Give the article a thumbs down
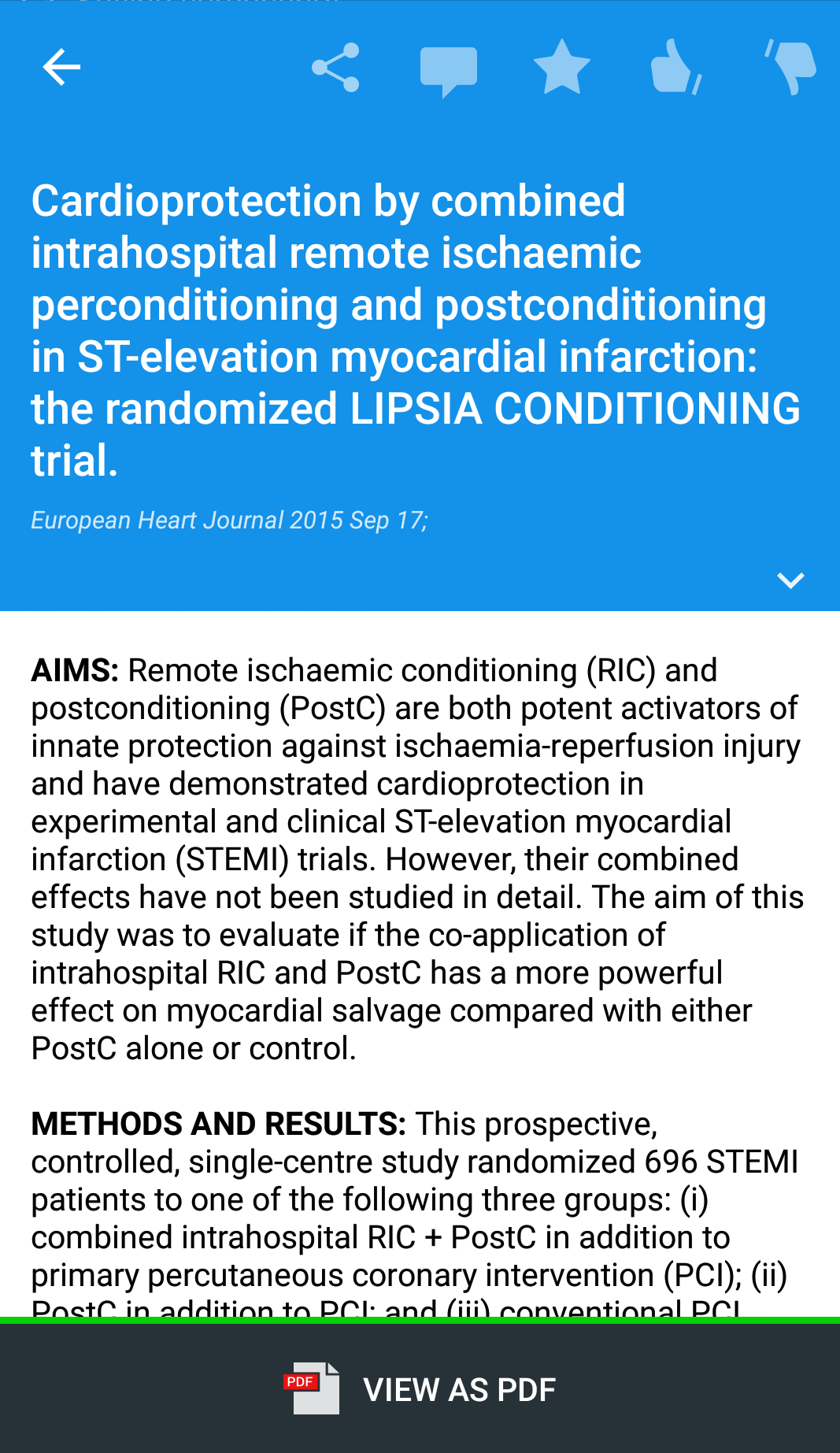Viewport: 840px width, 1453px height. tap(790, 68)
